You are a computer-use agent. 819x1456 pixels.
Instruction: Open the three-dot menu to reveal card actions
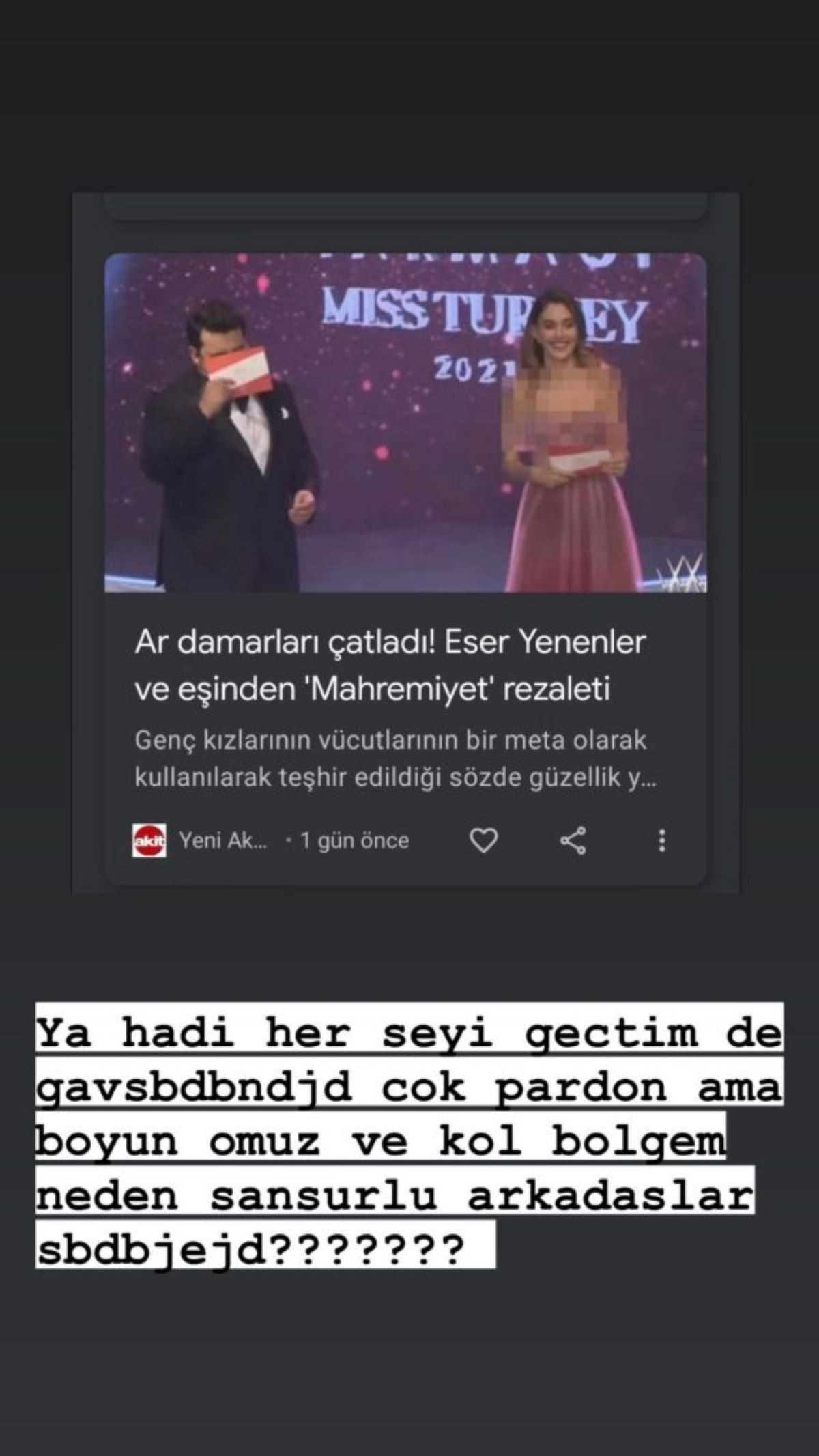click(661, 842)
